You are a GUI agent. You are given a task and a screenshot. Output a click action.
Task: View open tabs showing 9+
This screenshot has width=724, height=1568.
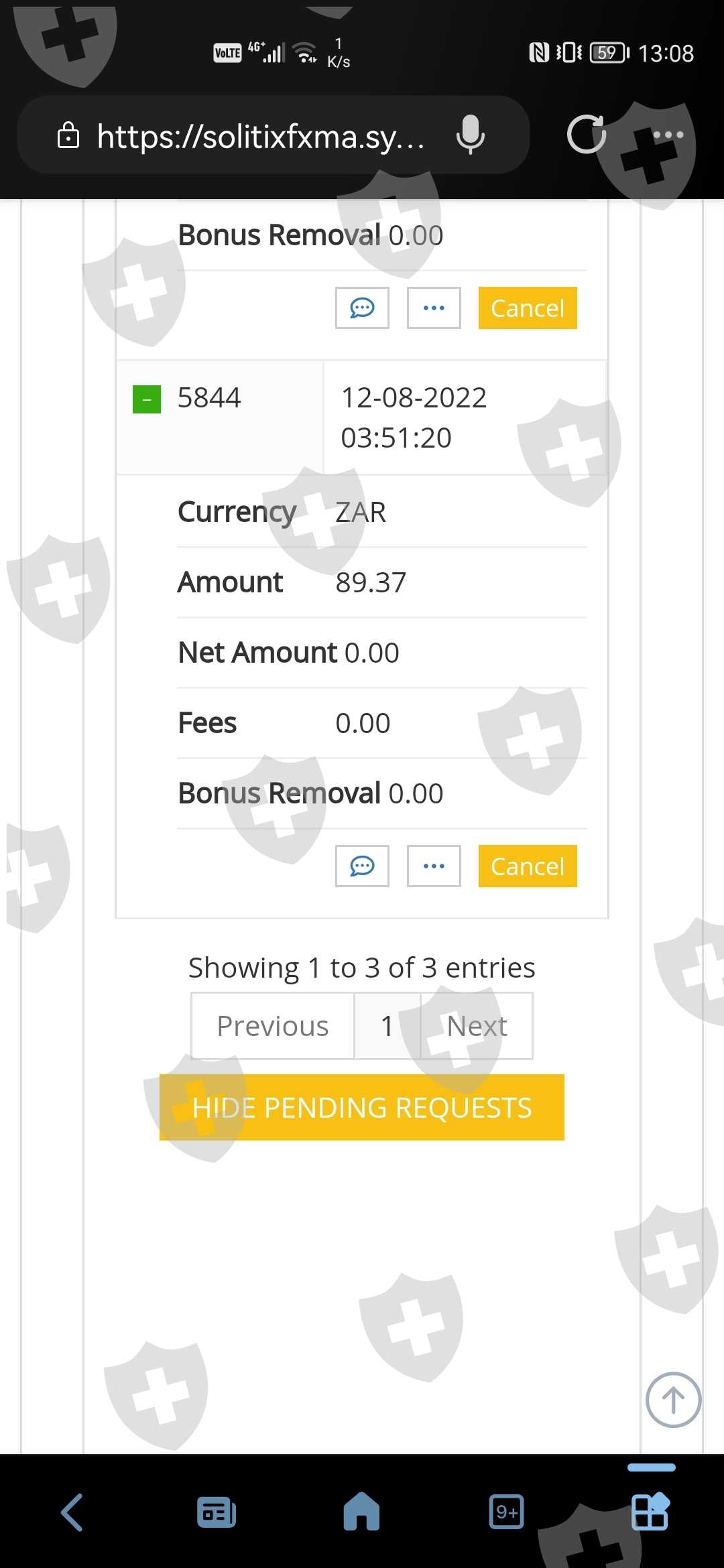[507, 1512]
